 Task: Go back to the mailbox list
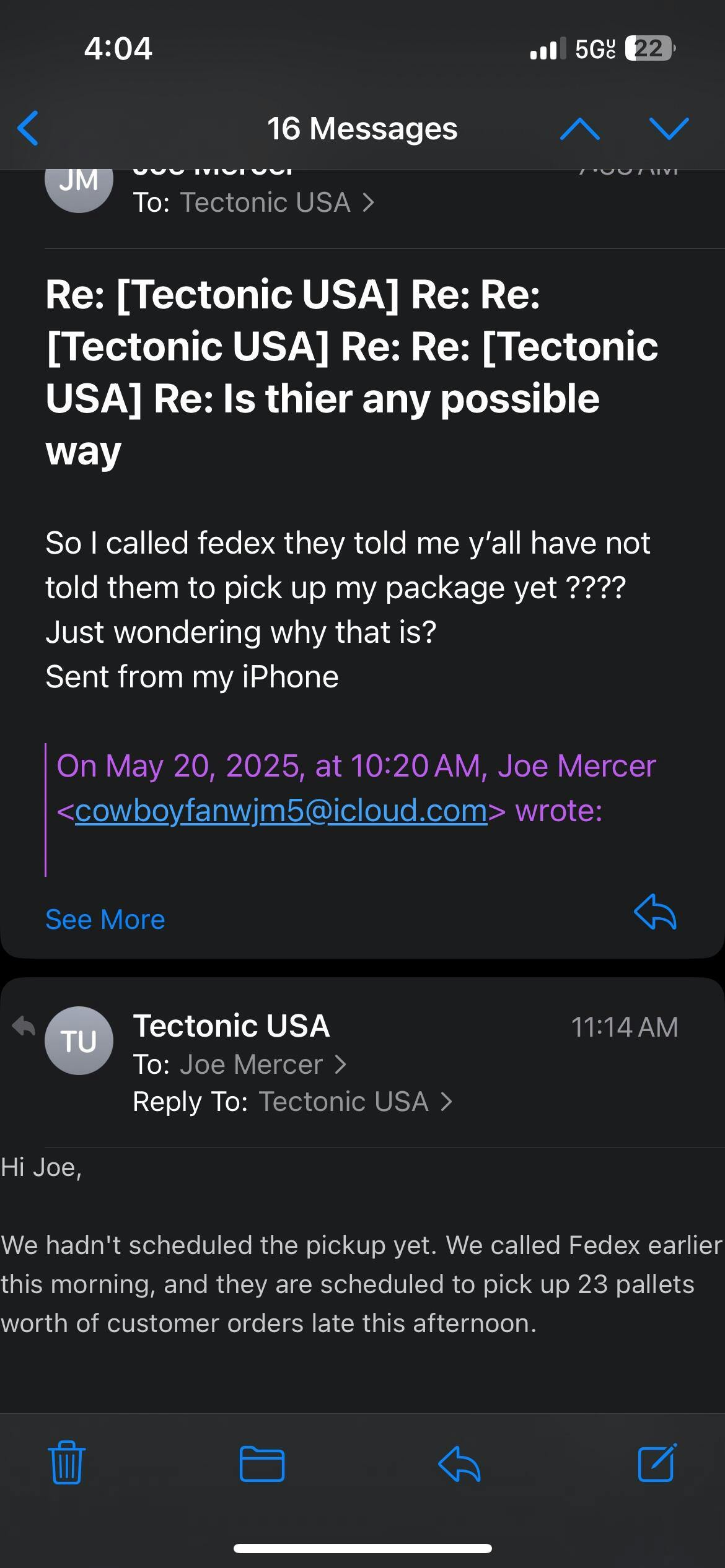[29, 128]
